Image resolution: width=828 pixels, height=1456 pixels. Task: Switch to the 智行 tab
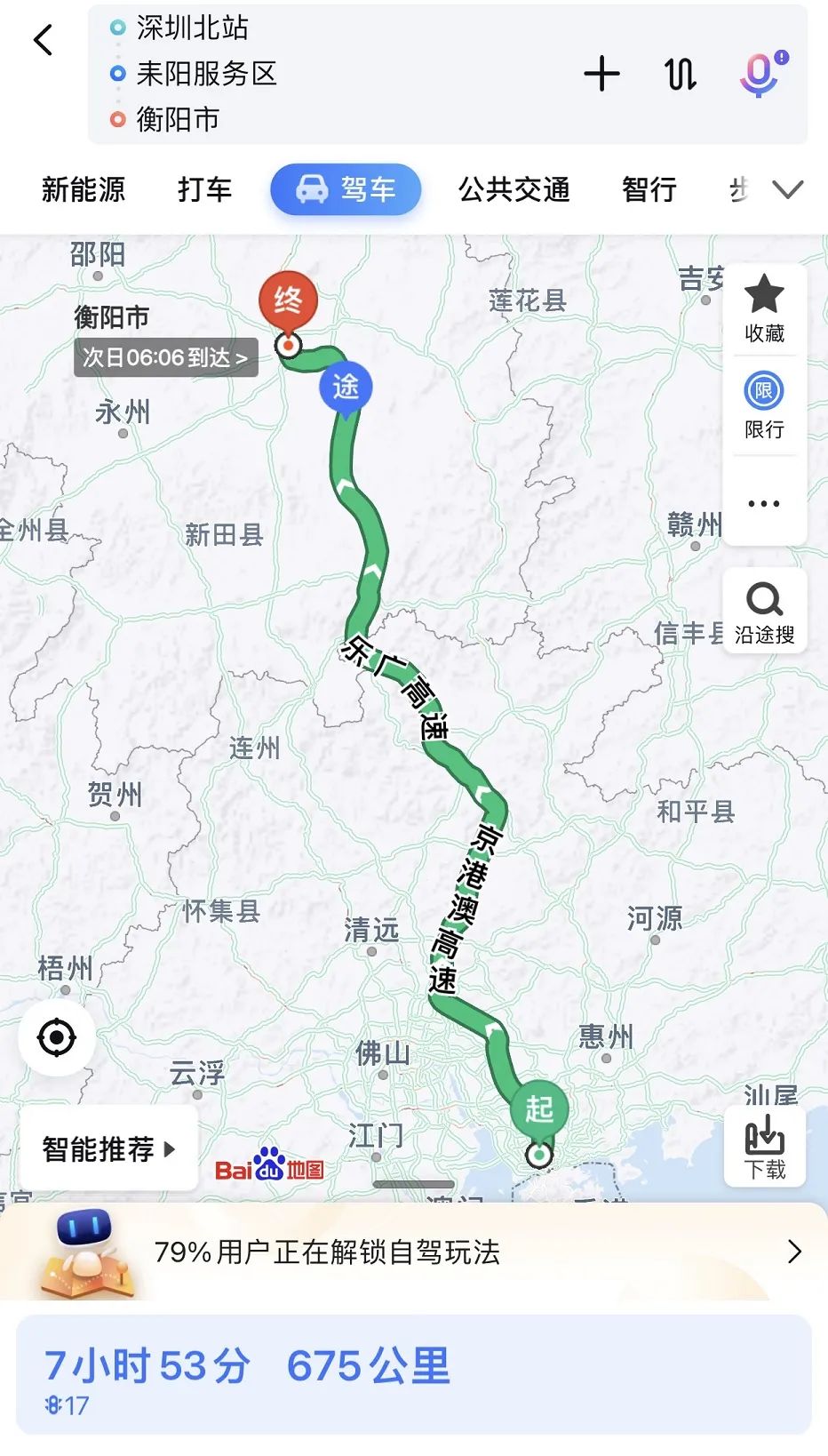(x=649, y=189)
